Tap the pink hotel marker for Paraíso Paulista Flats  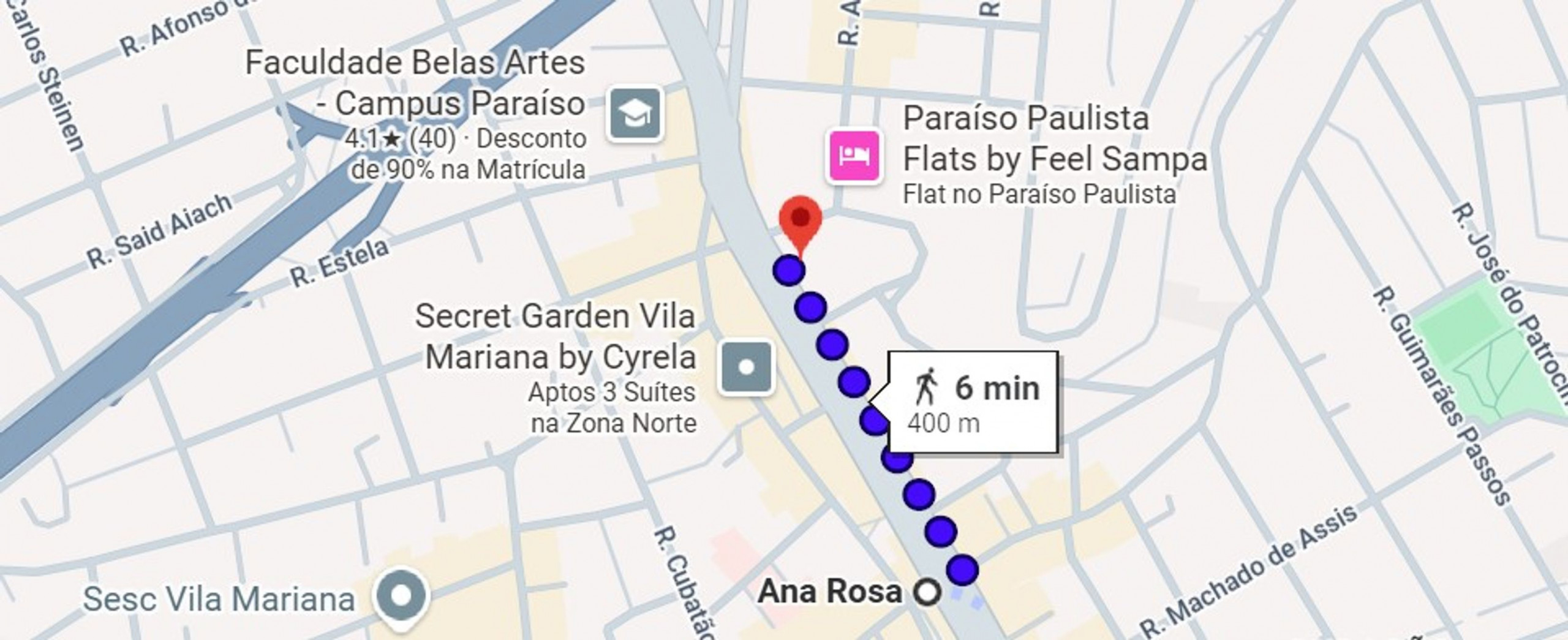(x=855, y=156)
